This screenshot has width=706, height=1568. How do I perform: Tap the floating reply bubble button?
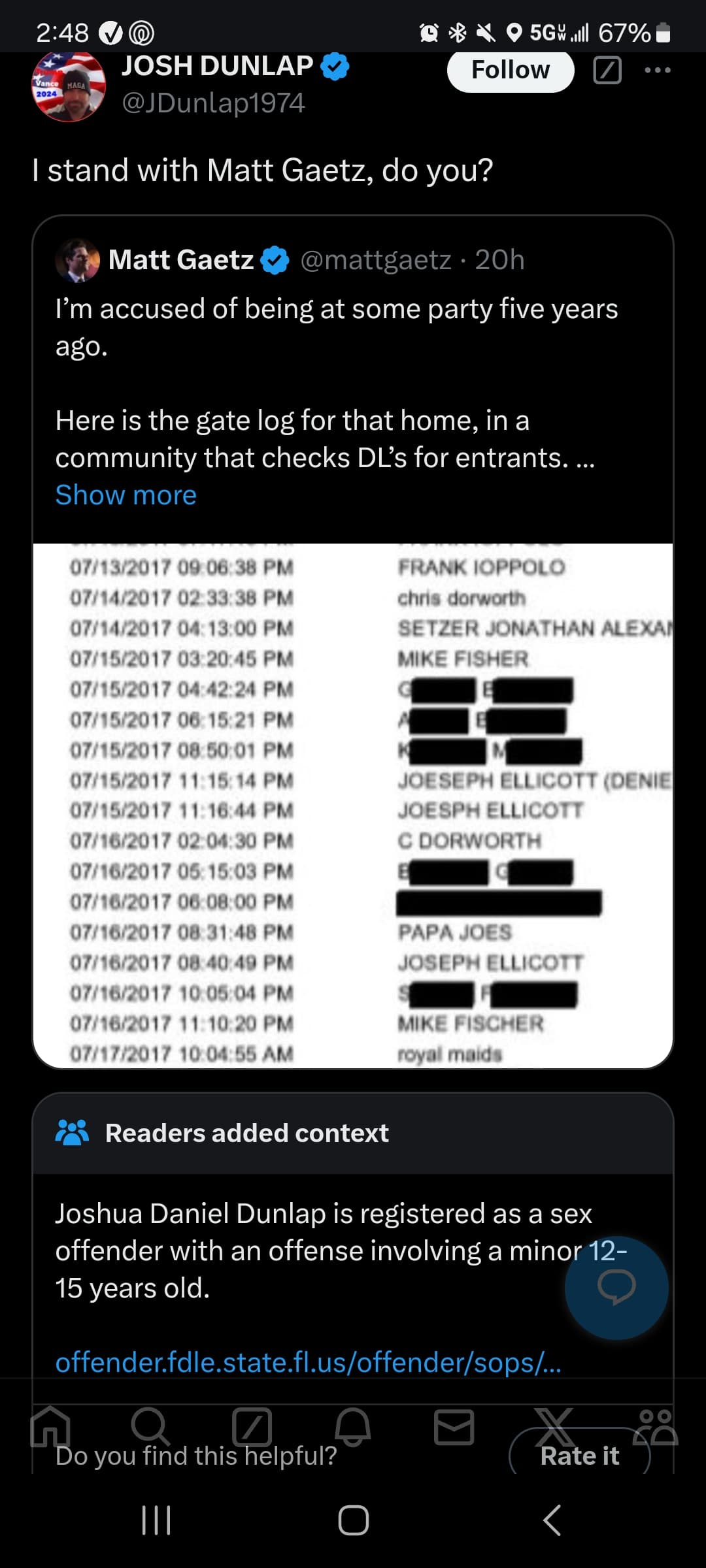(616, 1287)
